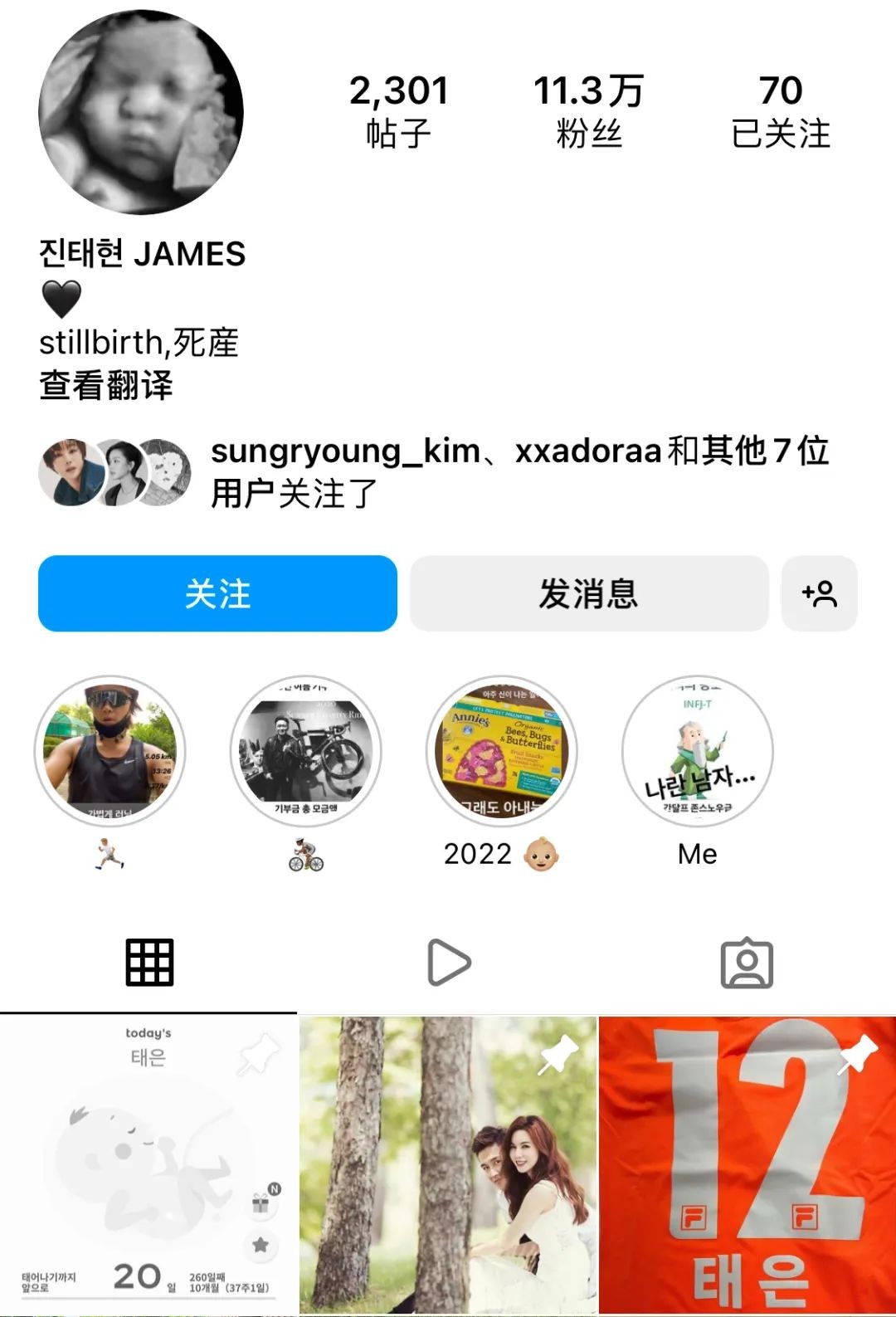The width and height of the screenshot is (896, 1317).
Task: Switch to the reels video tab
Action: pyautogui.click(x=448, y=963)
